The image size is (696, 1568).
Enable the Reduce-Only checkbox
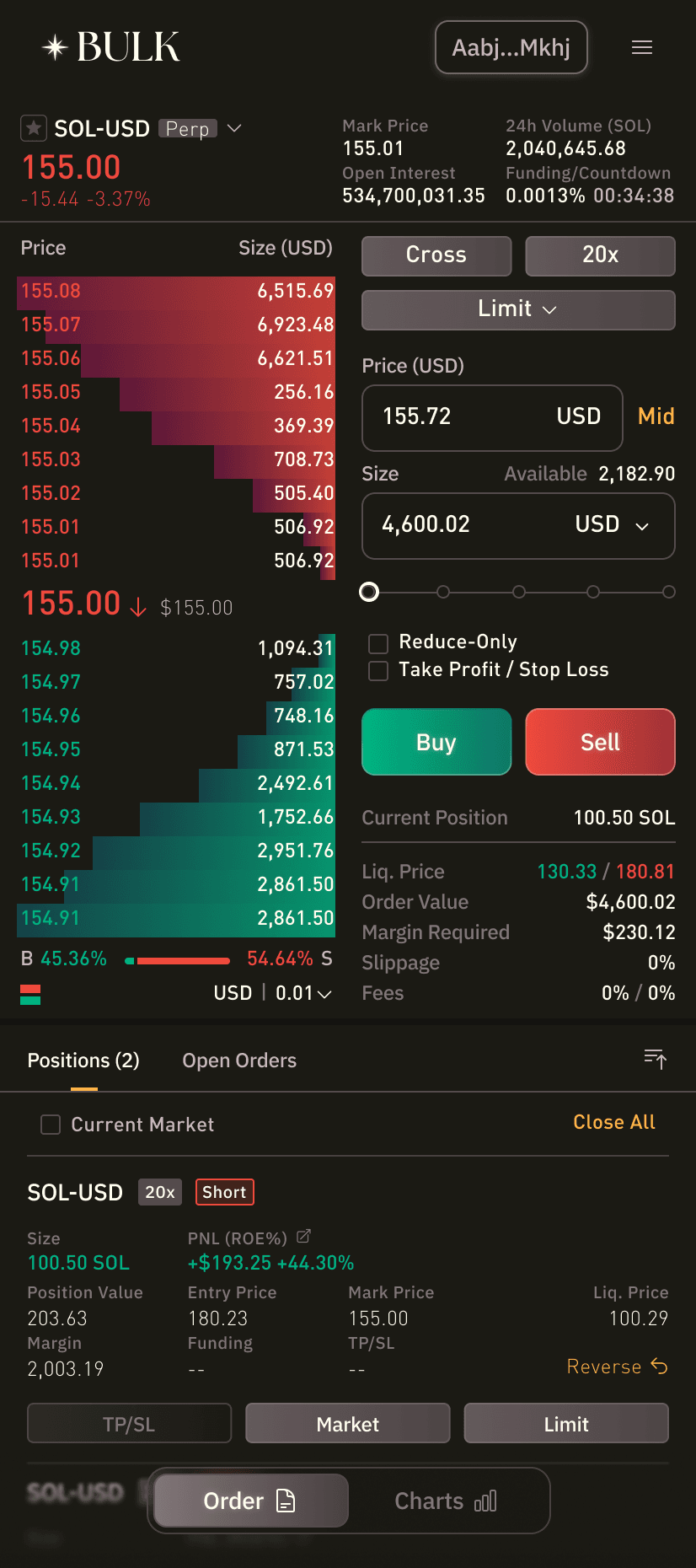[x=378, y=643]
